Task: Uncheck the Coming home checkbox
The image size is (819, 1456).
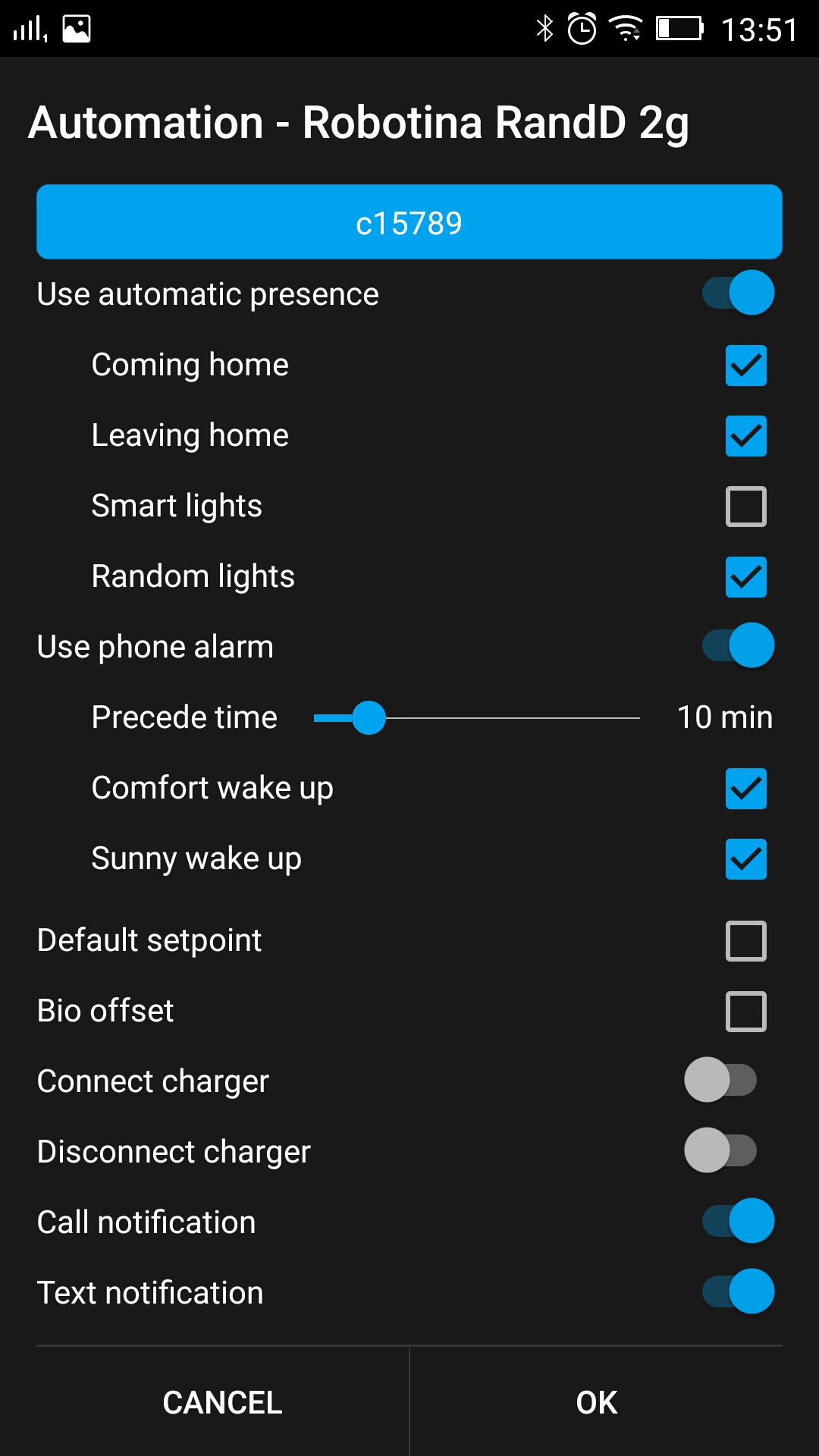Action: [745, 366]
